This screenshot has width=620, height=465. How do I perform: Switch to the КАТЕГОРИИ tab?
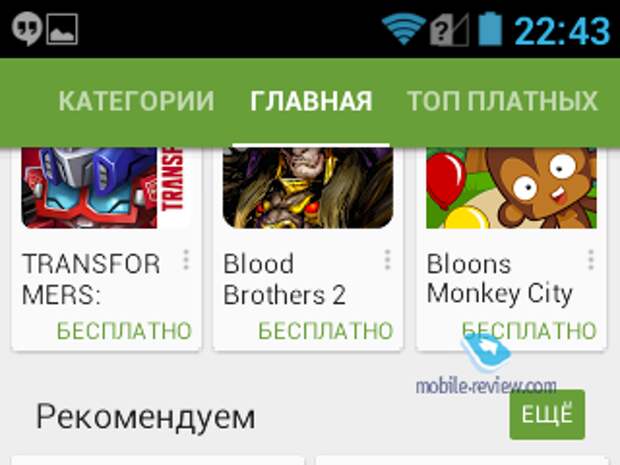[135, 101]
